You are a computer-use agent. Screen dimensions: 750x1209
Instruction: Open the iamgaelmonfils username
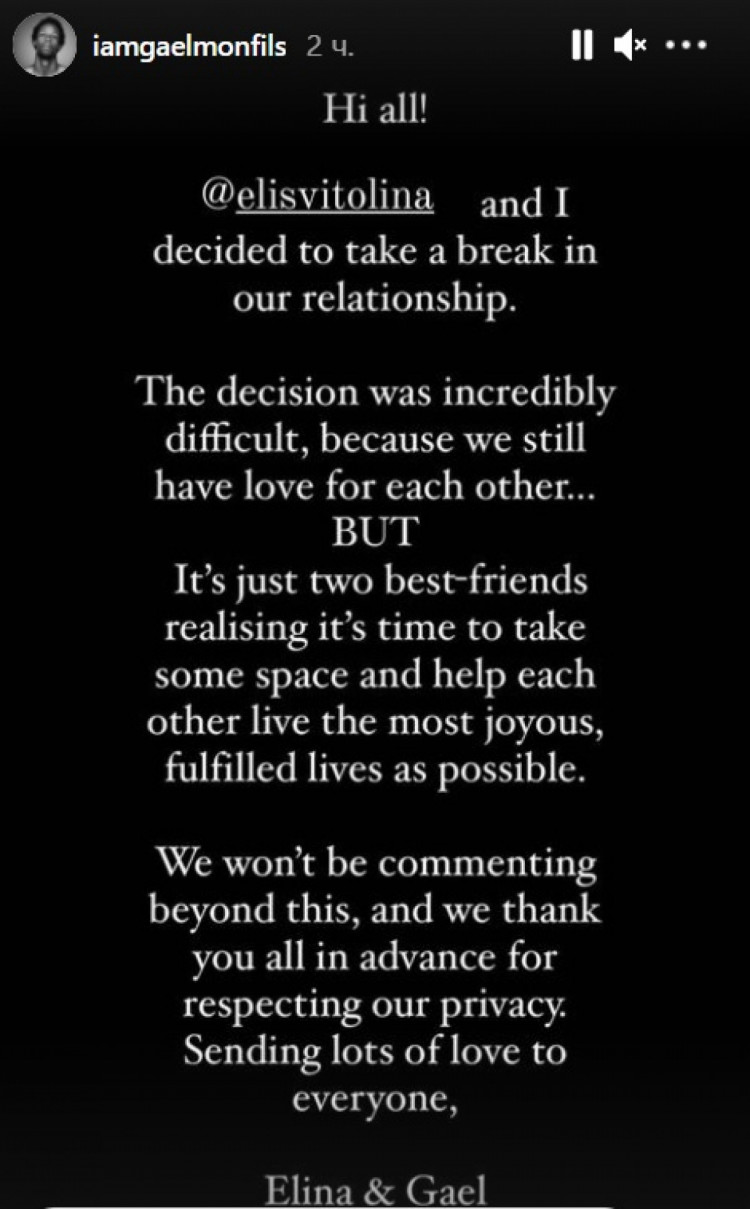pos(188,46)
